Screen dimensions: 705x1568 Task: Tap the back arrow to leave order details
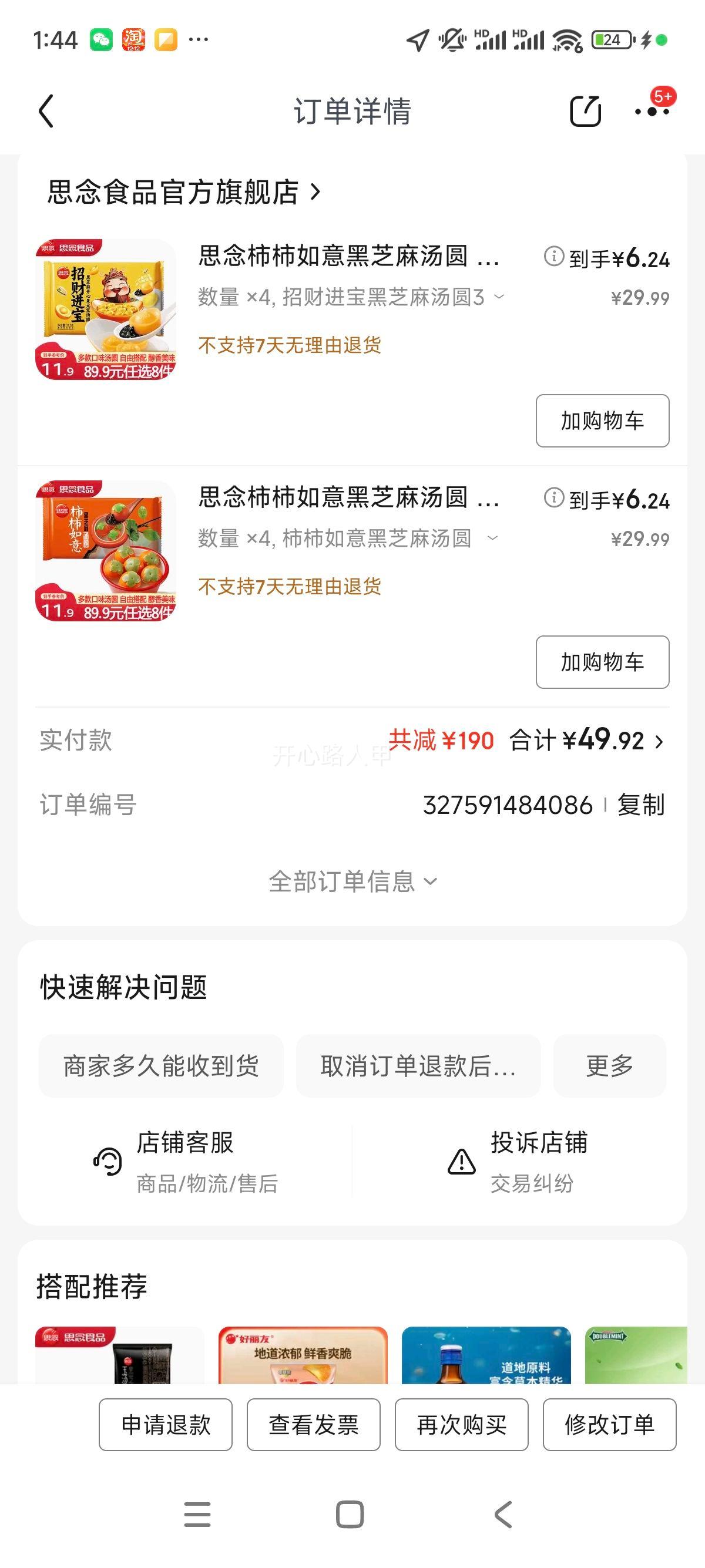(45, 112)
